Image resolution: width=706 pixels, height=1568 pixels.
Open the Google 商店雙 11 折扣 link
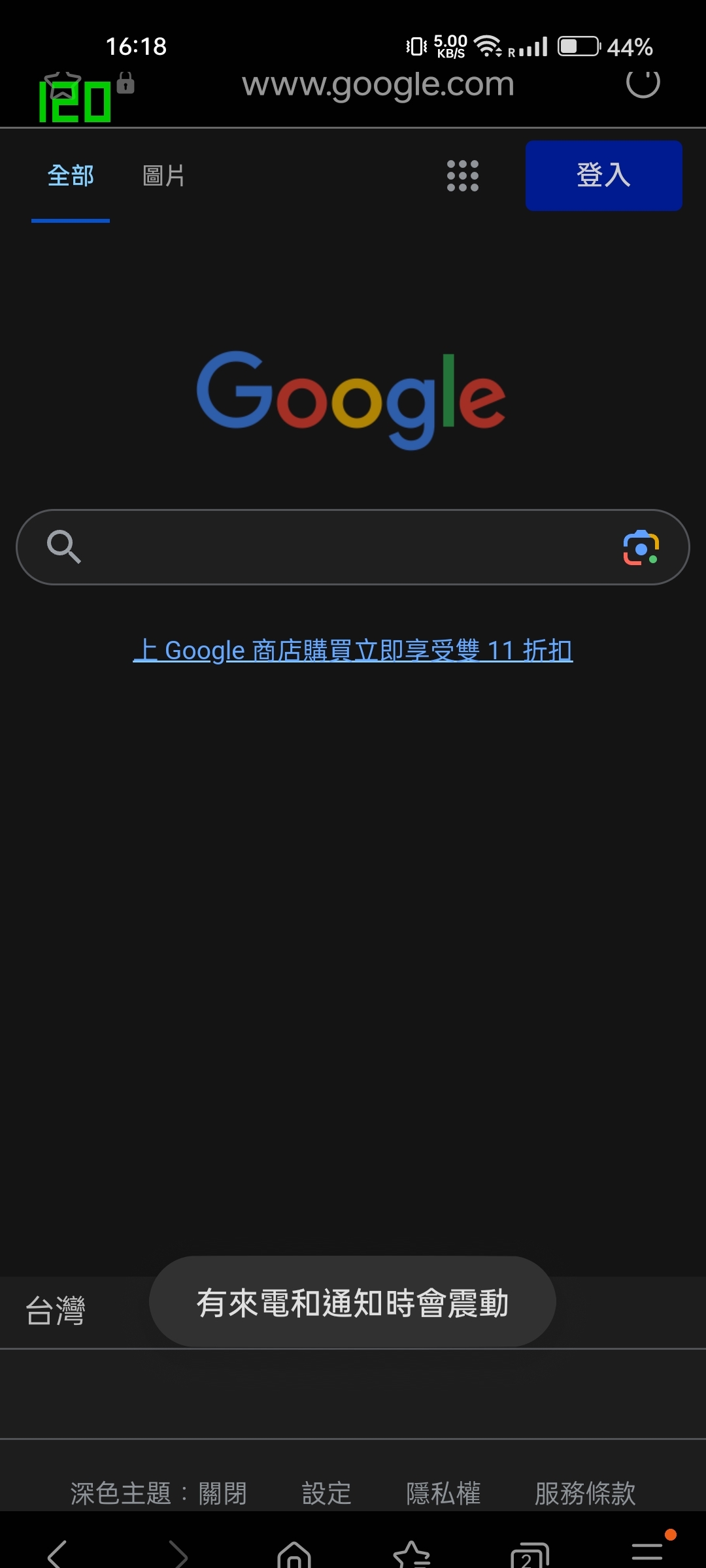(353, 651)
